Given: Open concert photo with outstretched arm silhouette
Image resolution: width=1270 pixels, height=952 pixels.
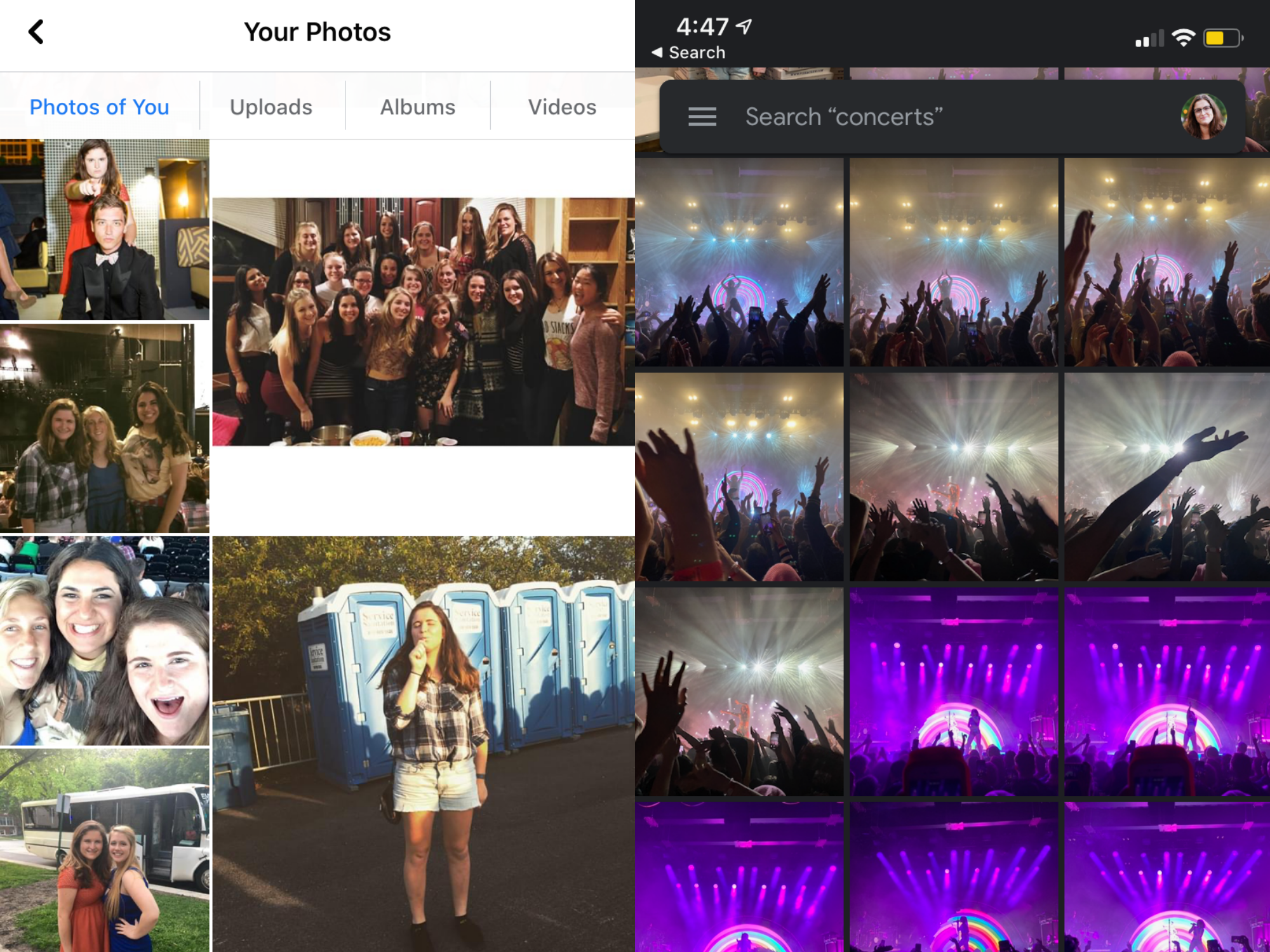Looking at the screenshot, I should coord(1167,476).
